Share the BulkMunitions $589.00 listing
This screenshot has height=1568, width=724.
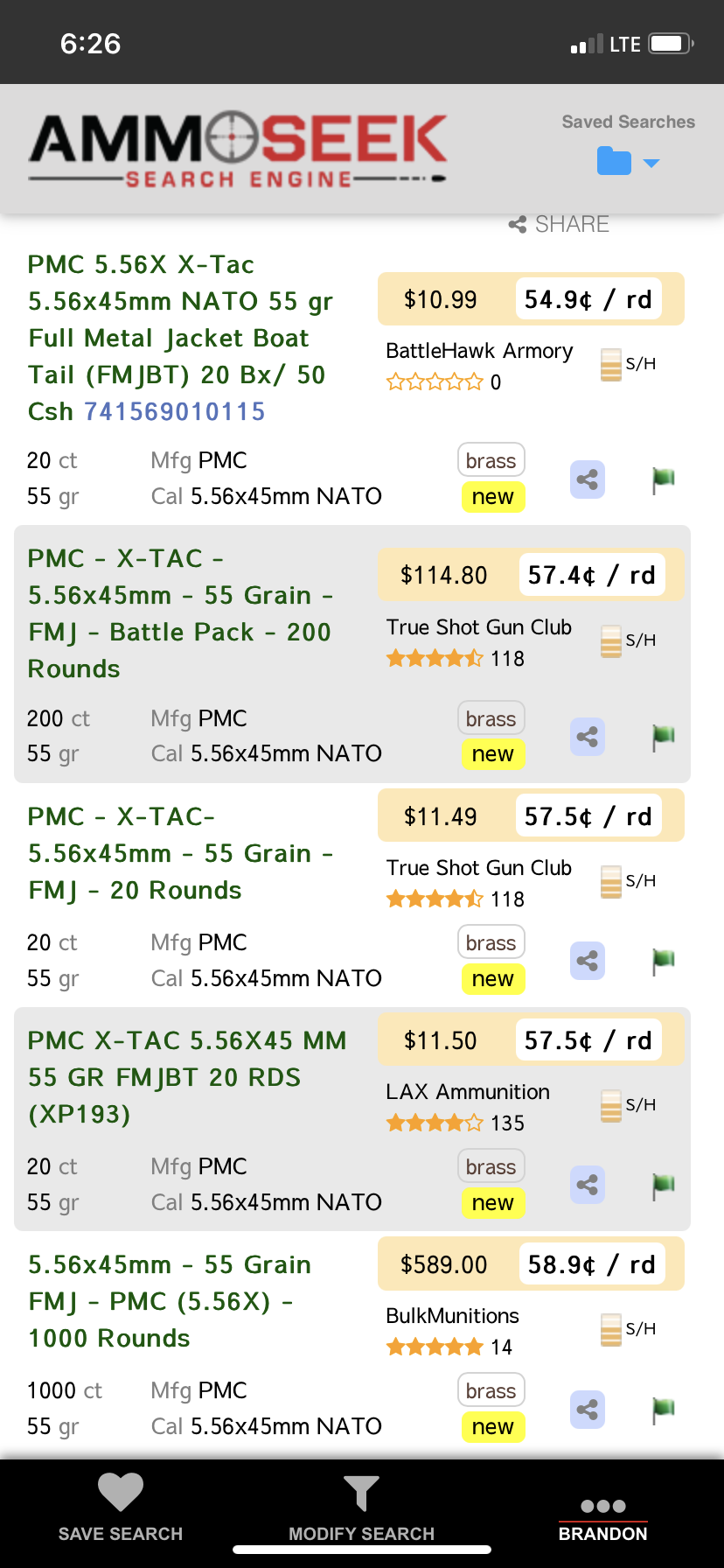pos(588,1410)
